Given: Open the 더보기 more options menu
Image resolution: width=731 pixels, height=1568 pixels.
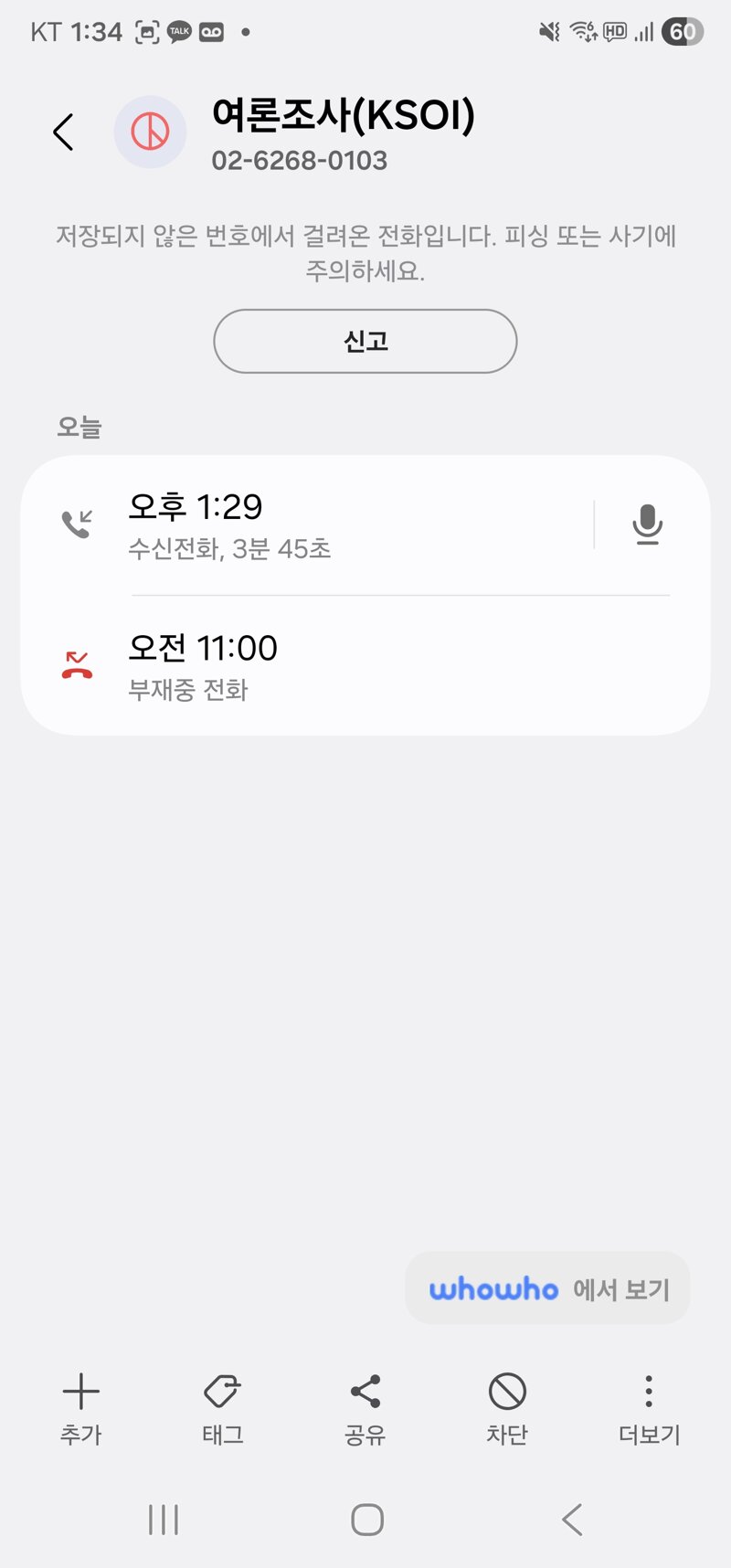Looking at the screenshot, I should point(649,1410).
